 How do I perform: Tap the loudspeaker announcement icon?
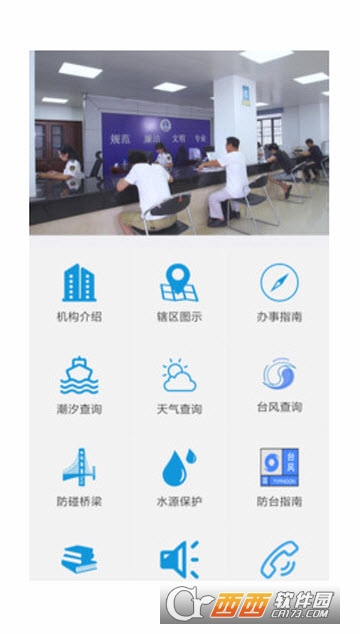point(179,560)
